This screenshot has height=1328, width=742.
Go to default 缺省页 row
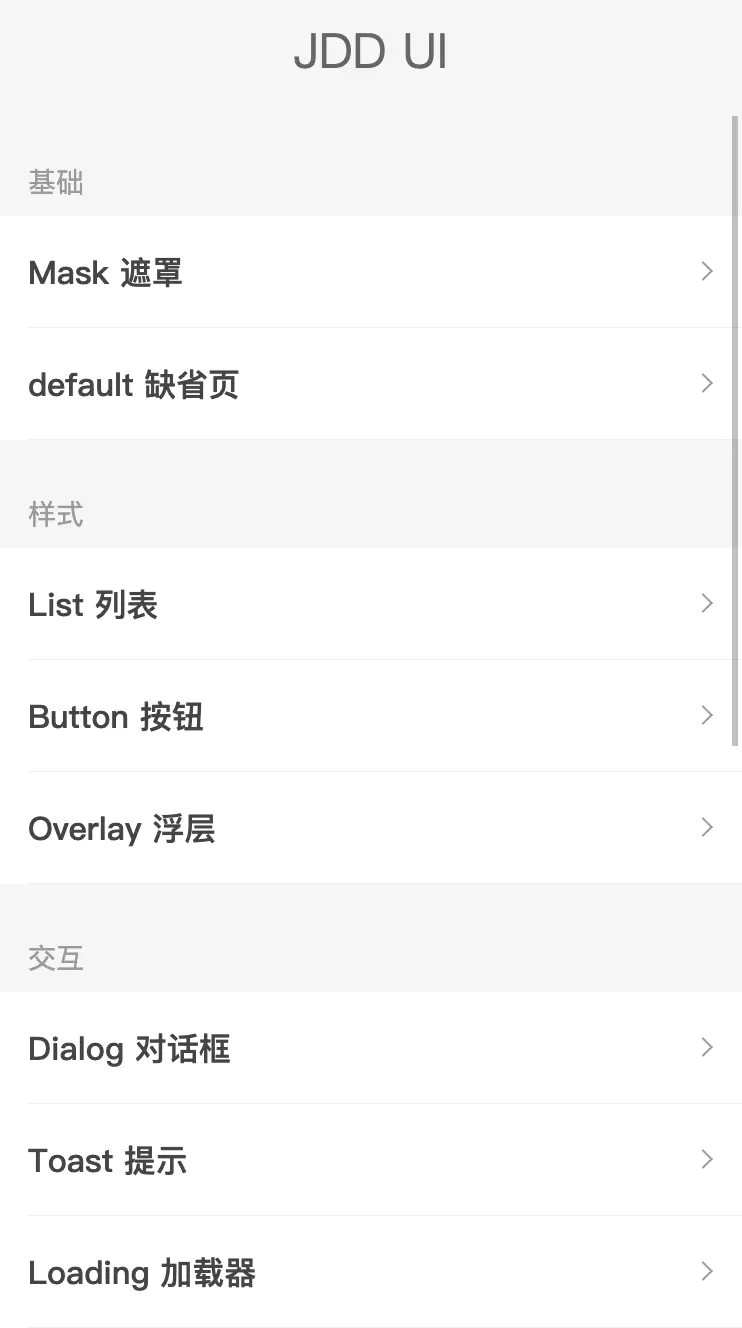click(370, 384)
